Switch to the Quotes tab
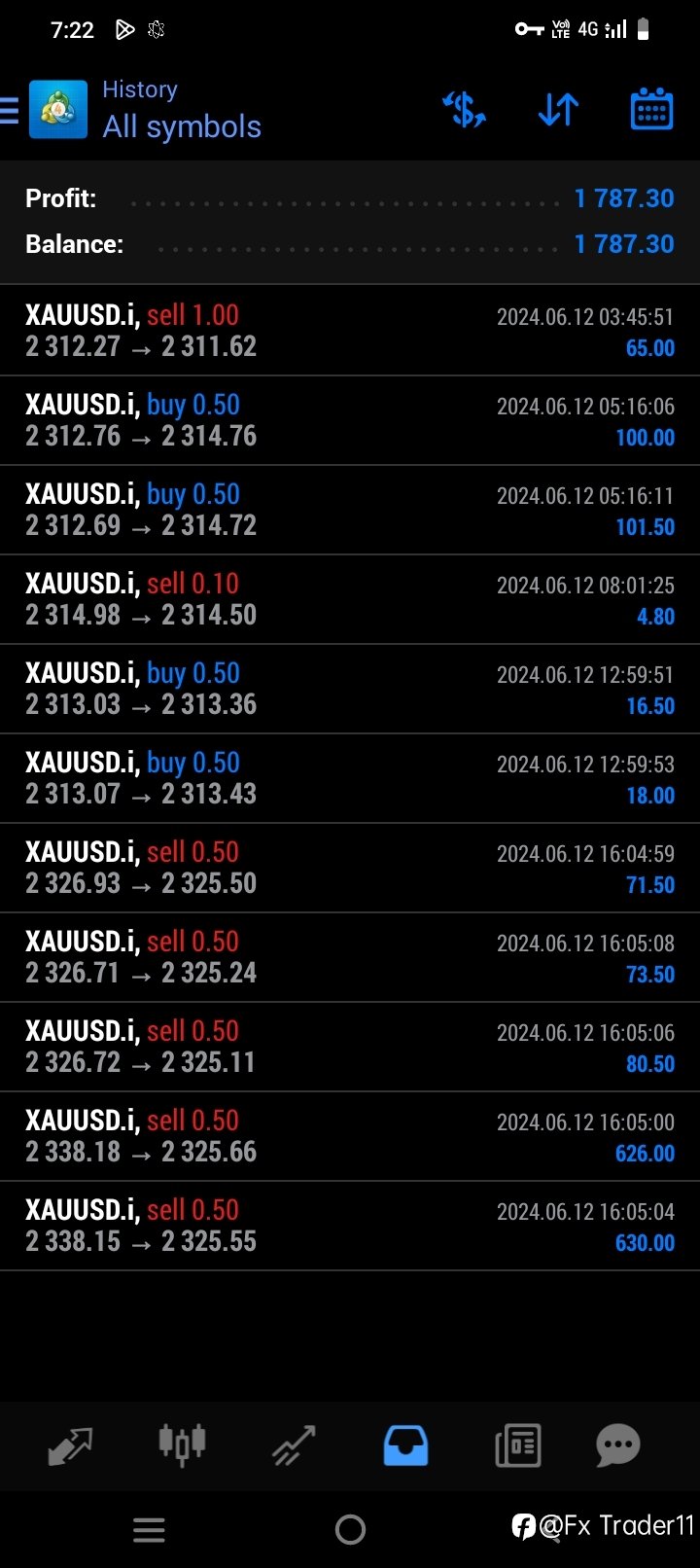Screen dimensions: 700x1568 [70, 1445]
